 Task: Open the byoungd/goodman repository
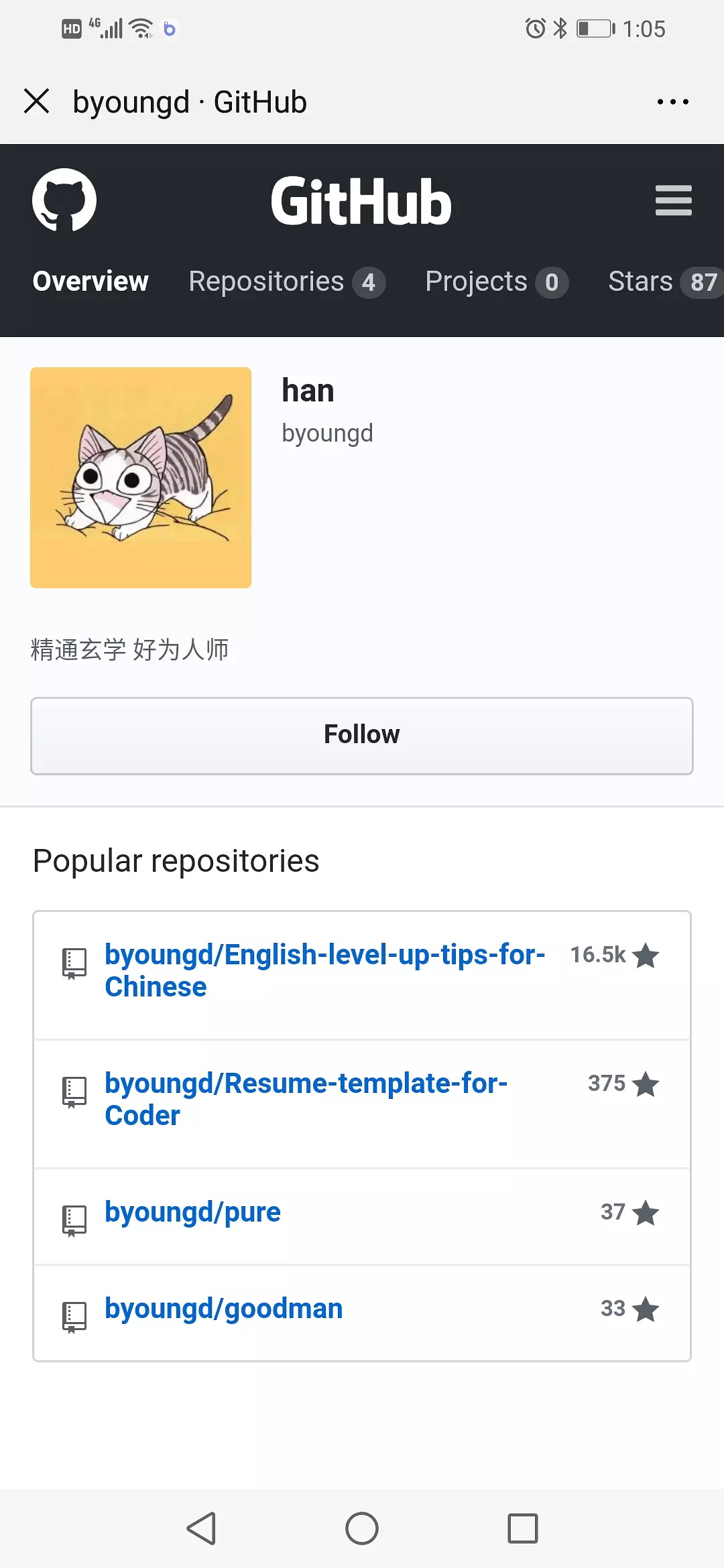point(223,1309)
